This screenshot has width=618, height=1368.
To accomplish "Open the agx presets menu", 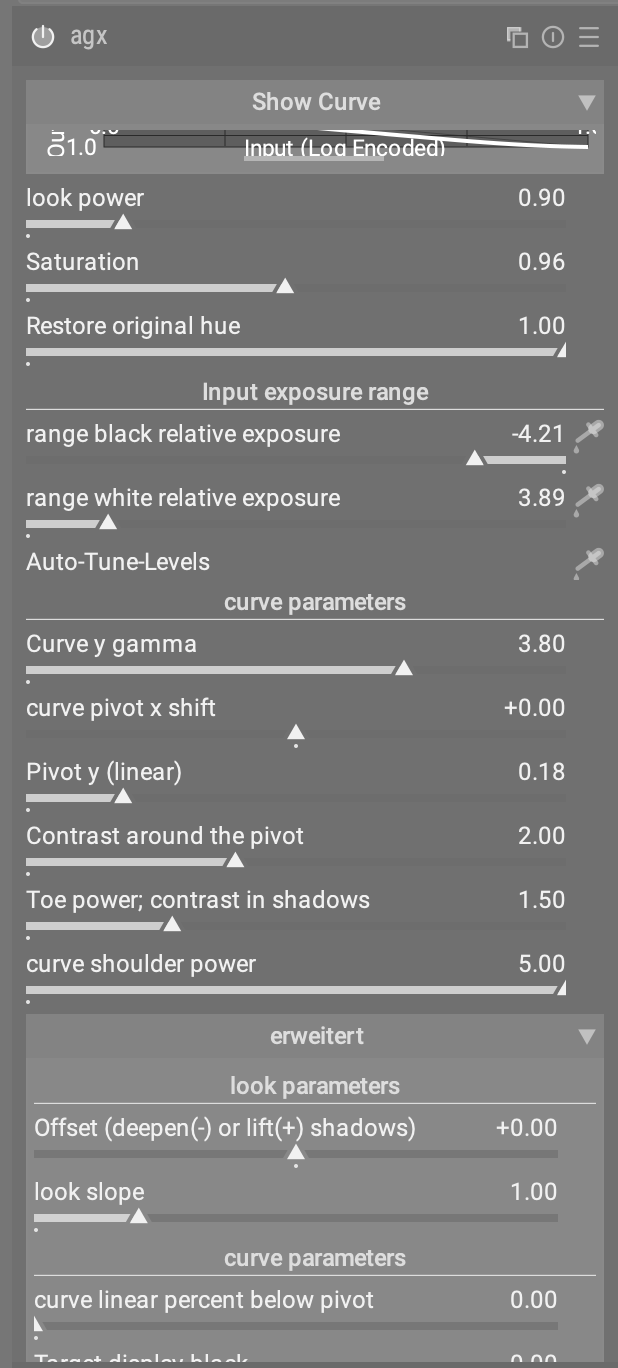I will click(x=589, y=38).
